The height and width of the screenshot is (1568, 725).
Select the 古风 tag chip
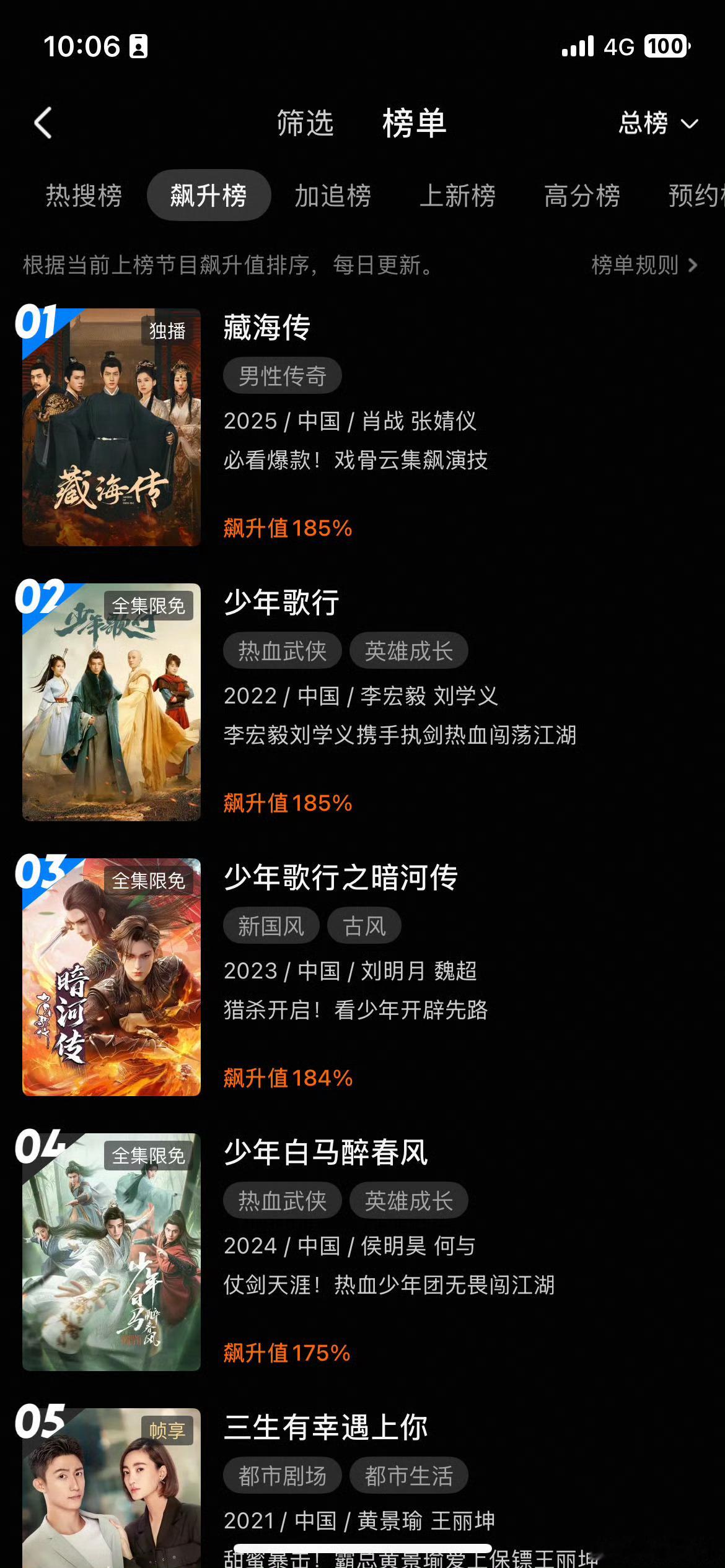tap(364, 926)
